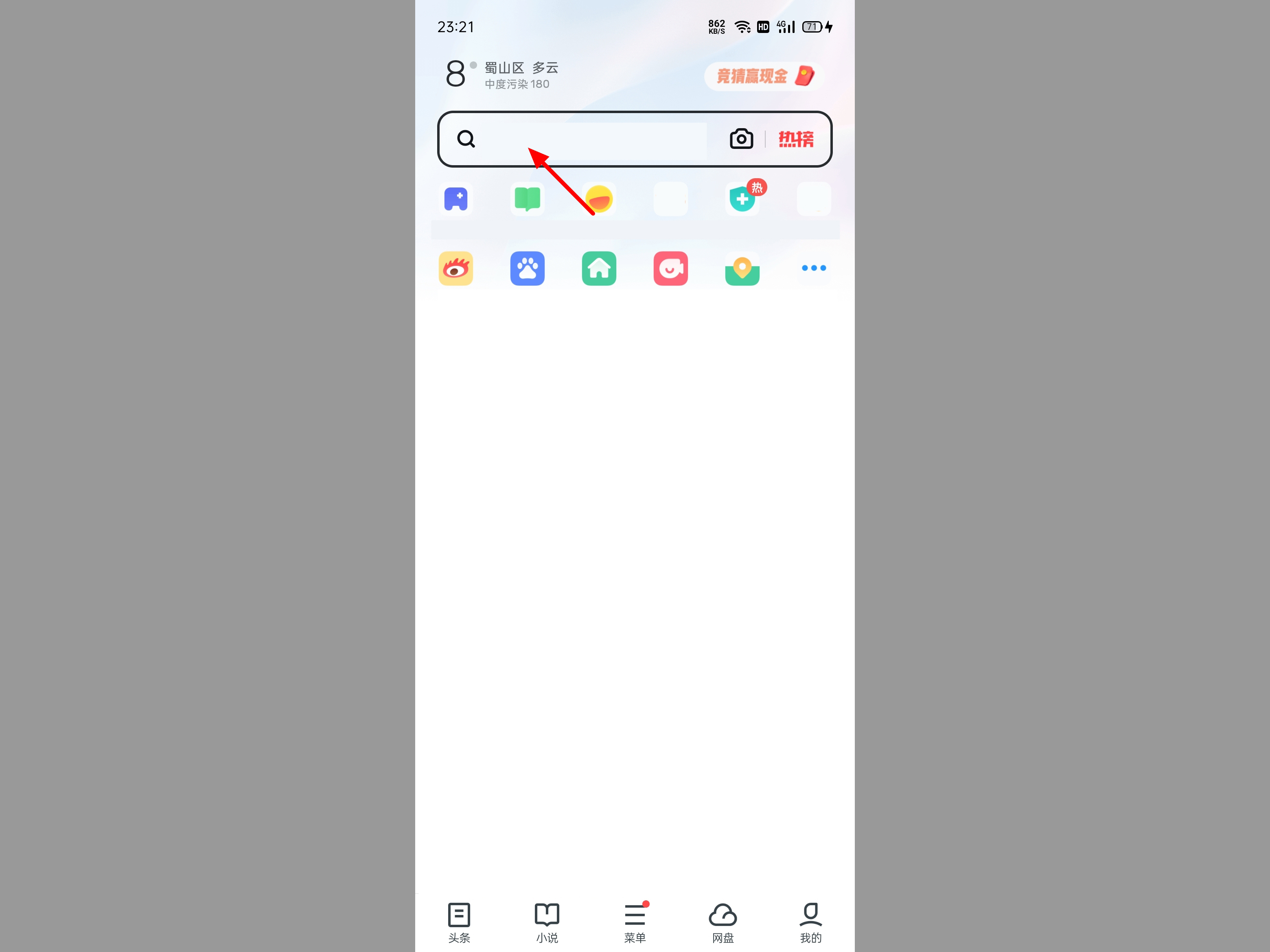The image size is (1270, 952).
Task: Open the green house shortcut
Action: click(599, 269)
